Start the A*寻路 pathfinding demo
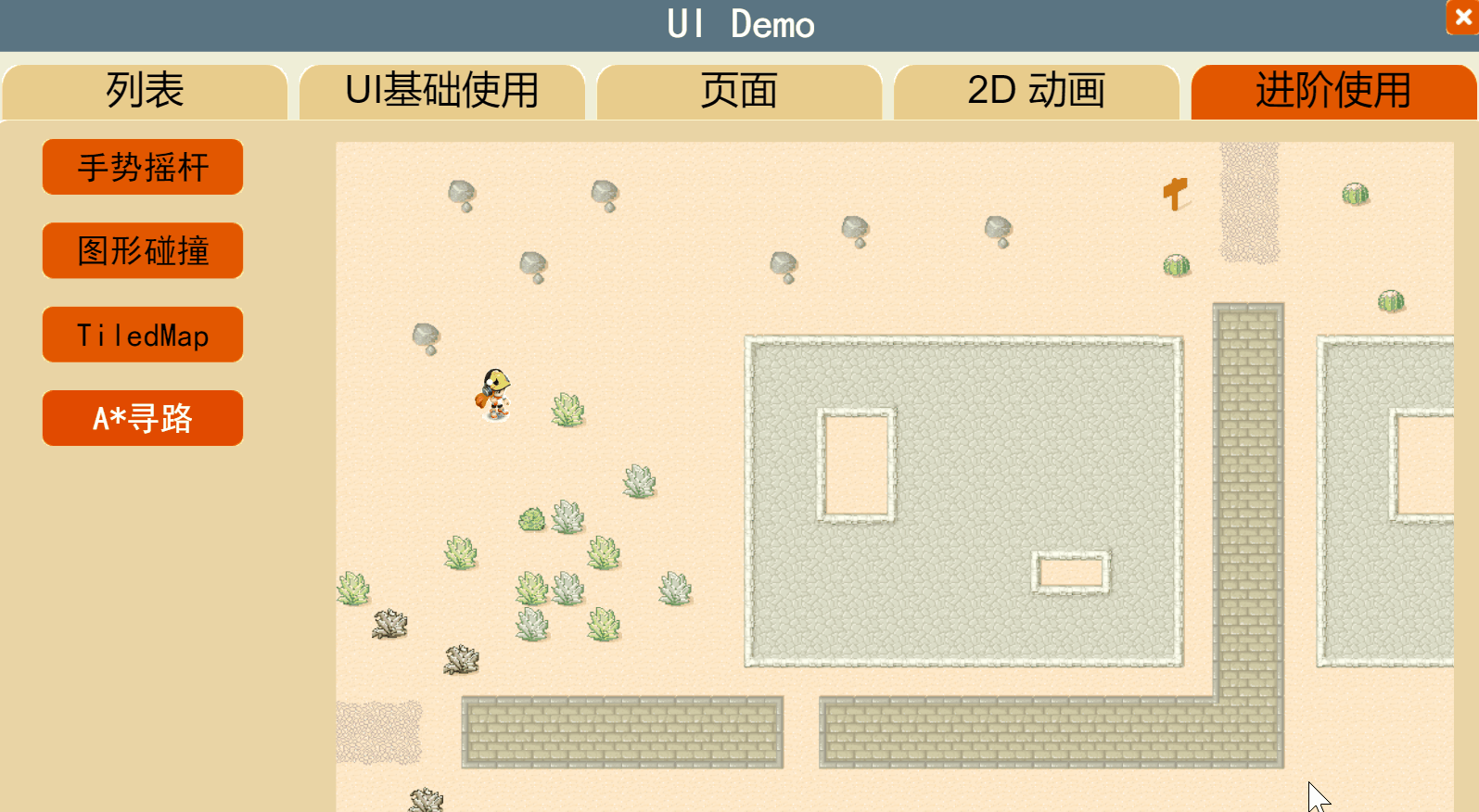 [x=143, y=418]
